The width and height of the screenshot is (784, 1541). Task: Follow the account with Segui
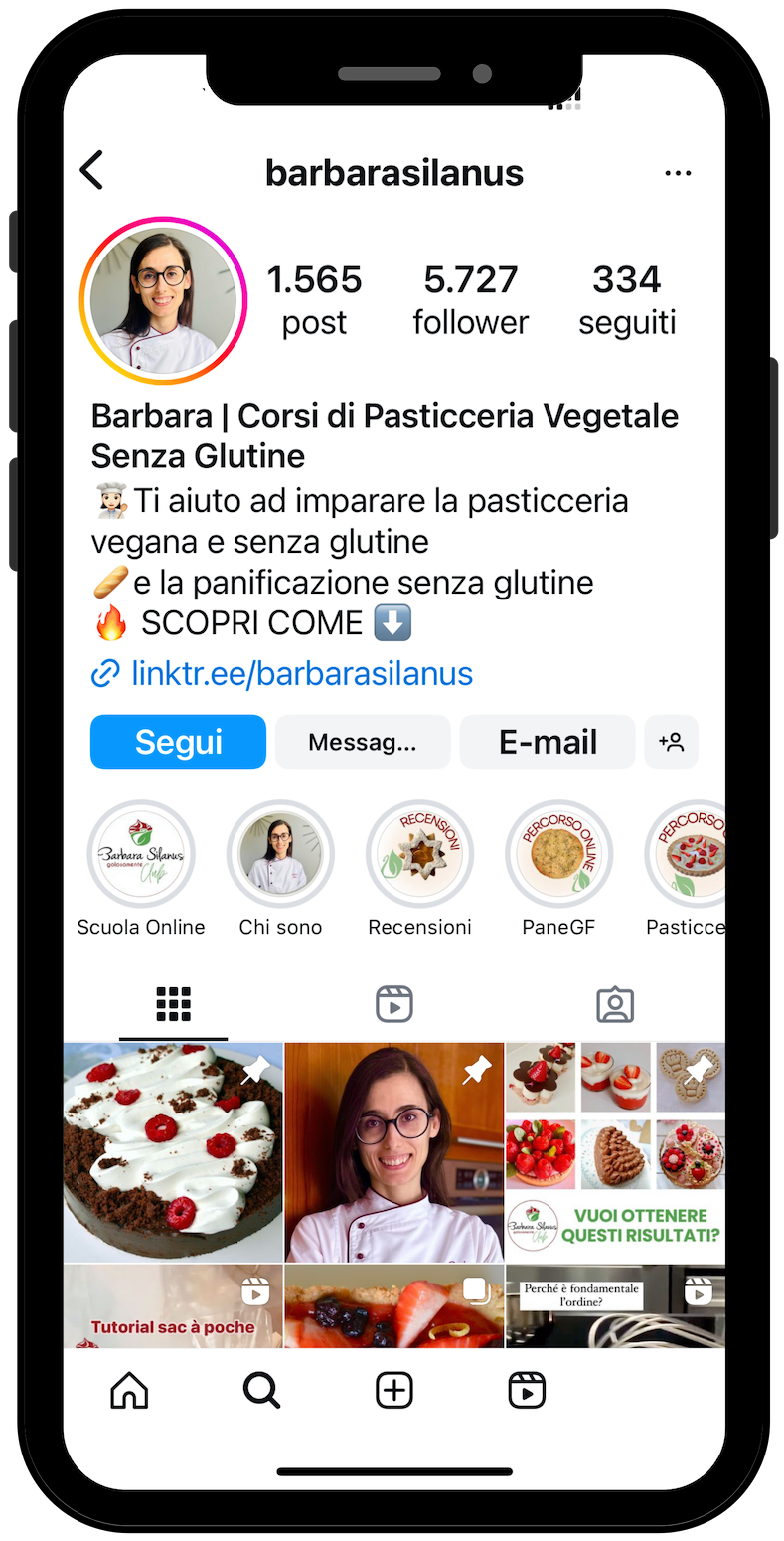[x=178, y=742]
